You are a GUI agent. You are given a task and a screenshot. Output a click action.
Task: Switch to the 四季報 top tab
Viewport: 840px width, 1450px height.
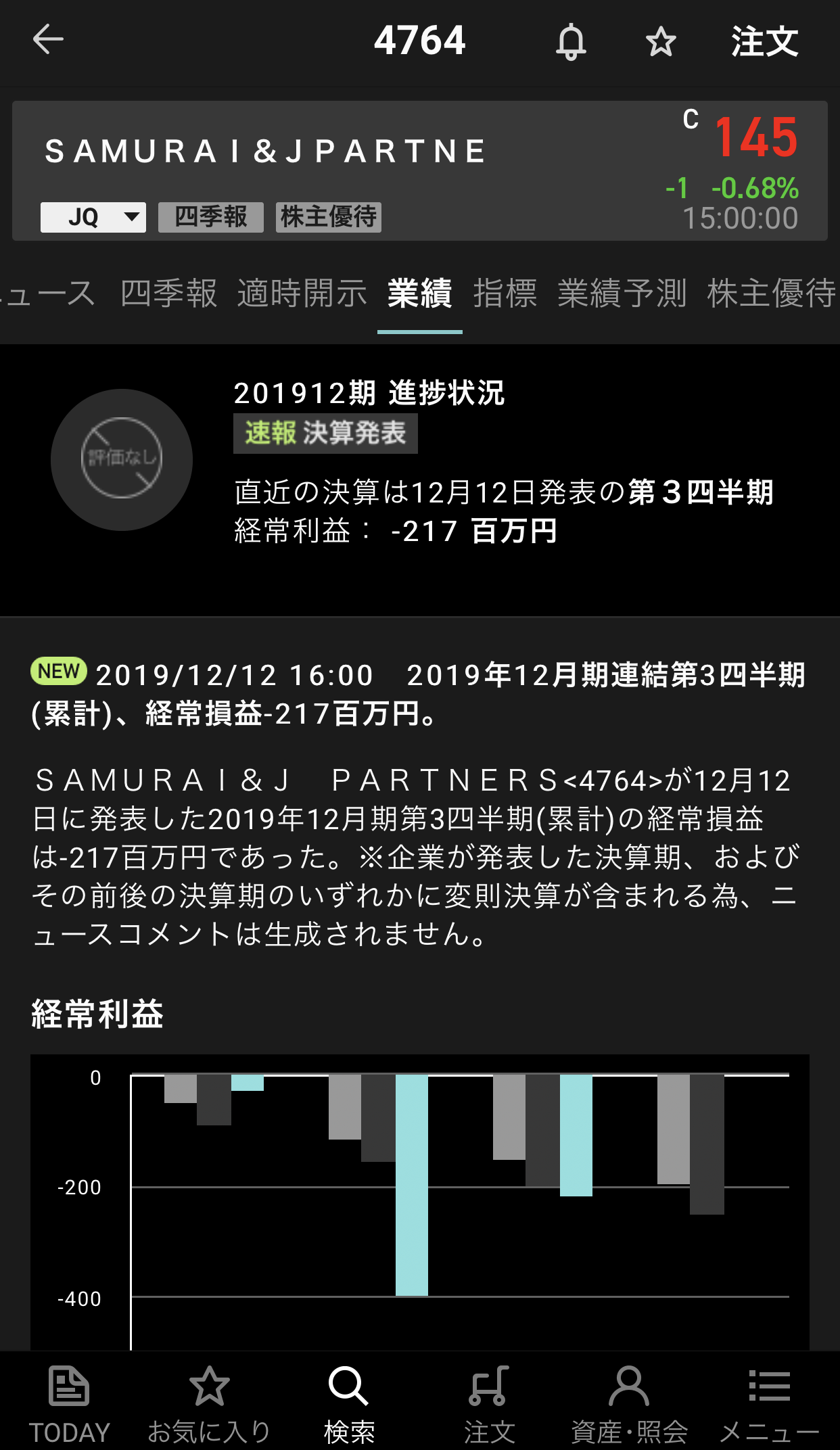click(169, 294)
